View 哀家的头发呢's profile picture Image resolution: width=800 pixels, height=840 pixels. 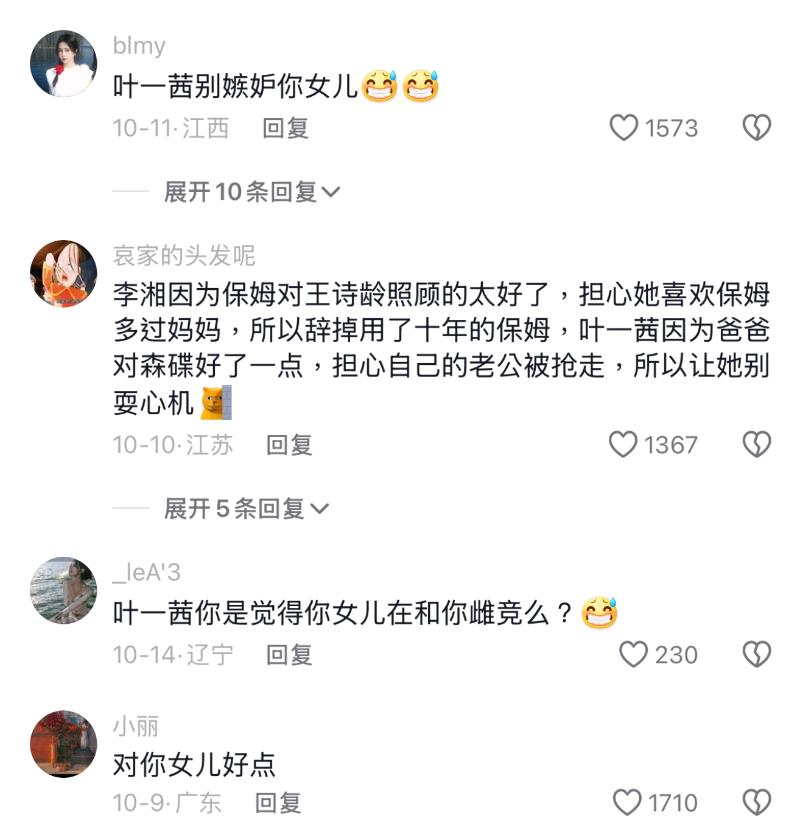pos(63,273)
